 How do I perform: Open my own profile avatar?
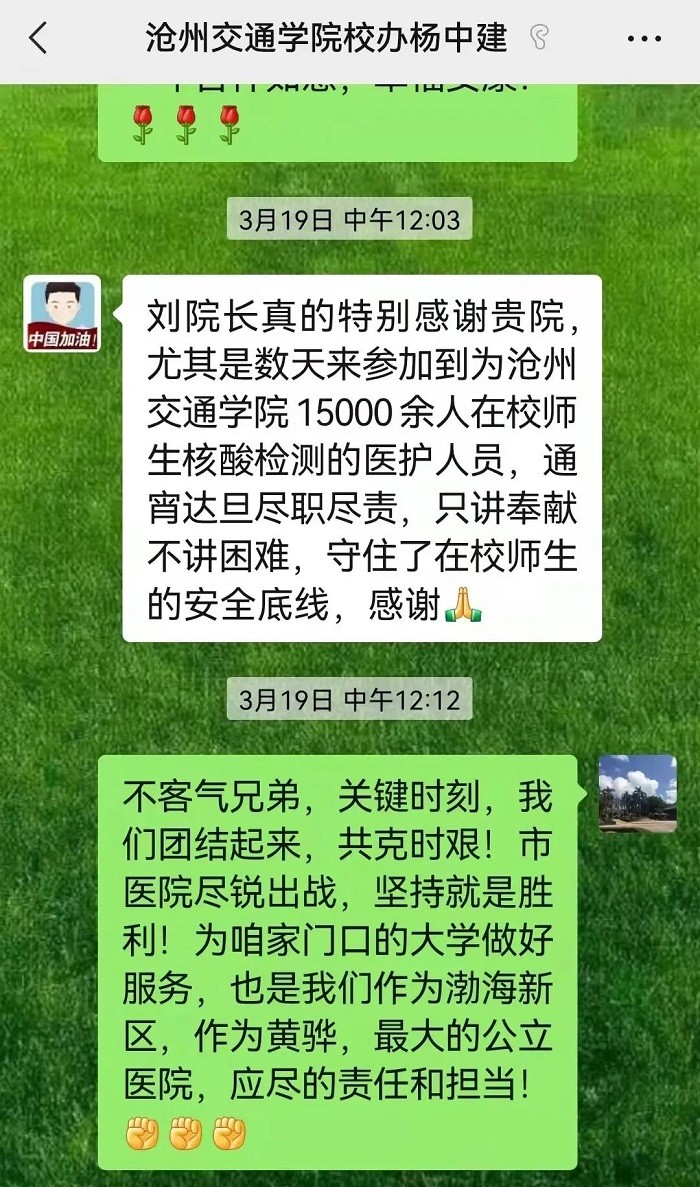coord(637,794)
